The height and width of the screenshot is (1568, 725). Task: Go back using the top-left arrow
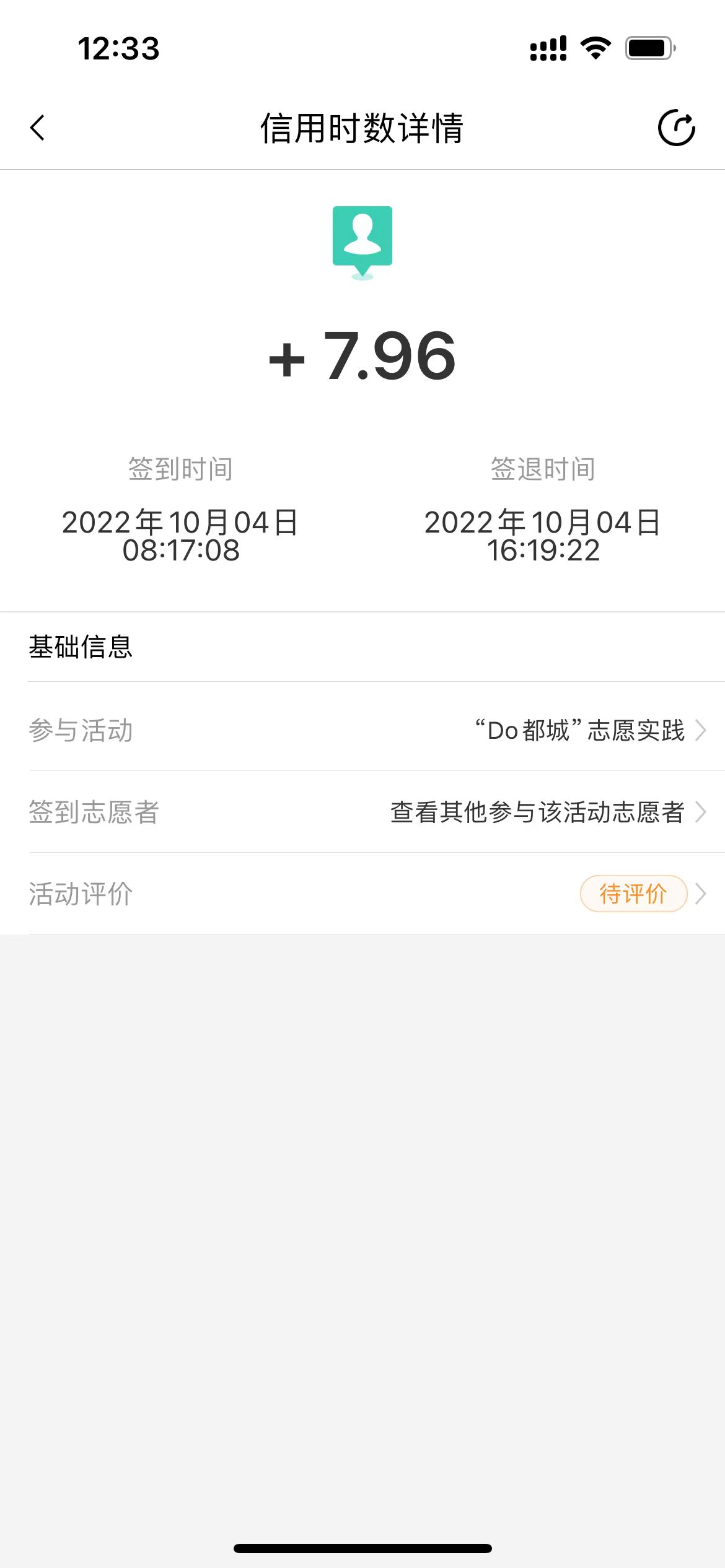pos(38,128)
